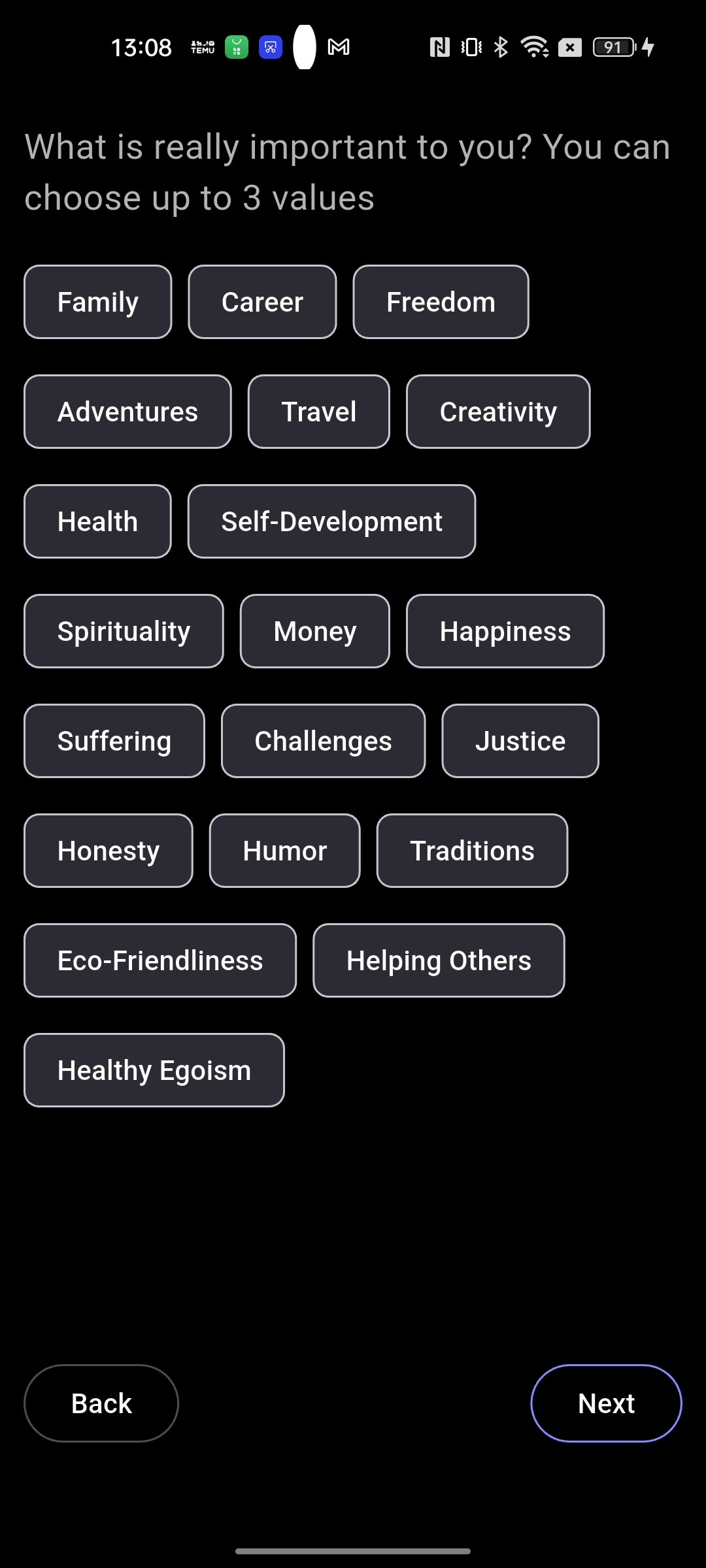Select the Challenges chip

tap(323, 741)
